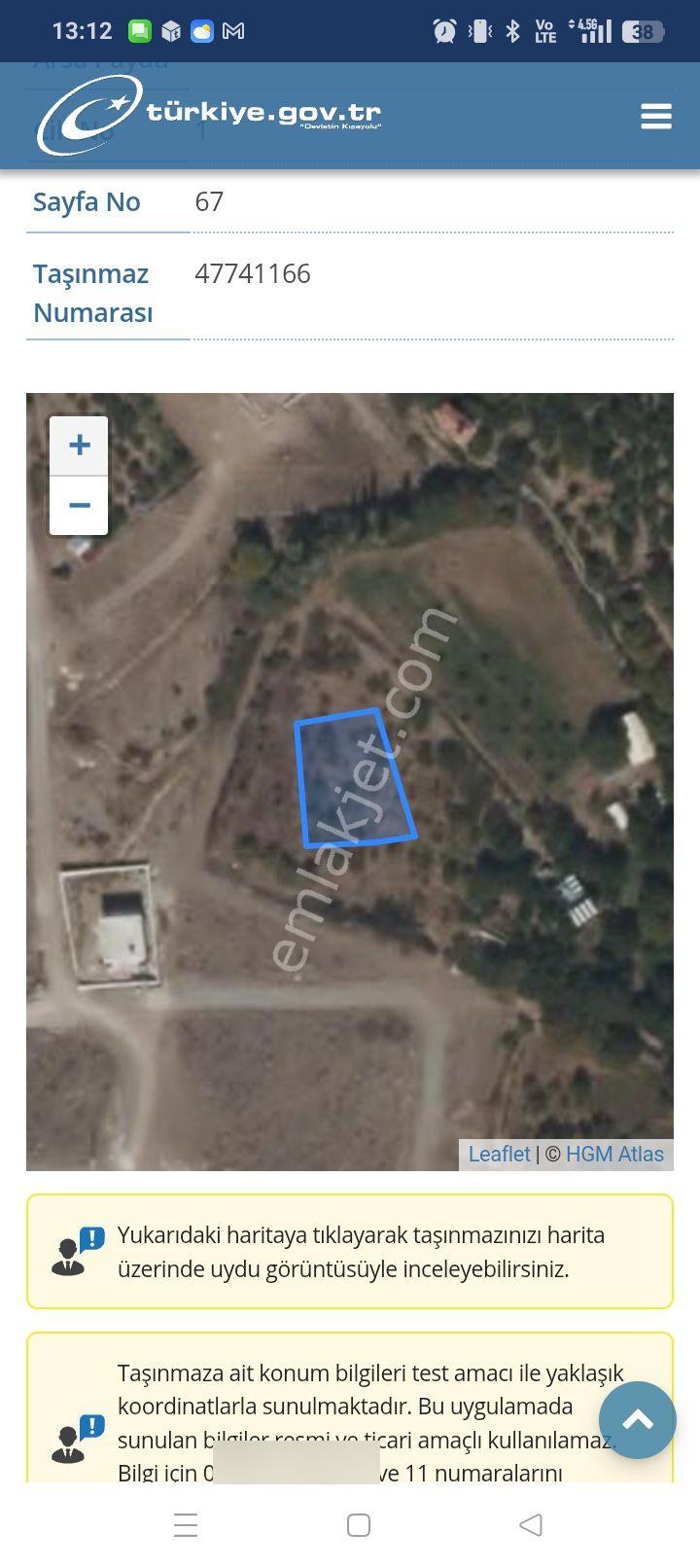Go back with system navigation button
The image size is (700, 1568).
click(x=531, y=1524)
